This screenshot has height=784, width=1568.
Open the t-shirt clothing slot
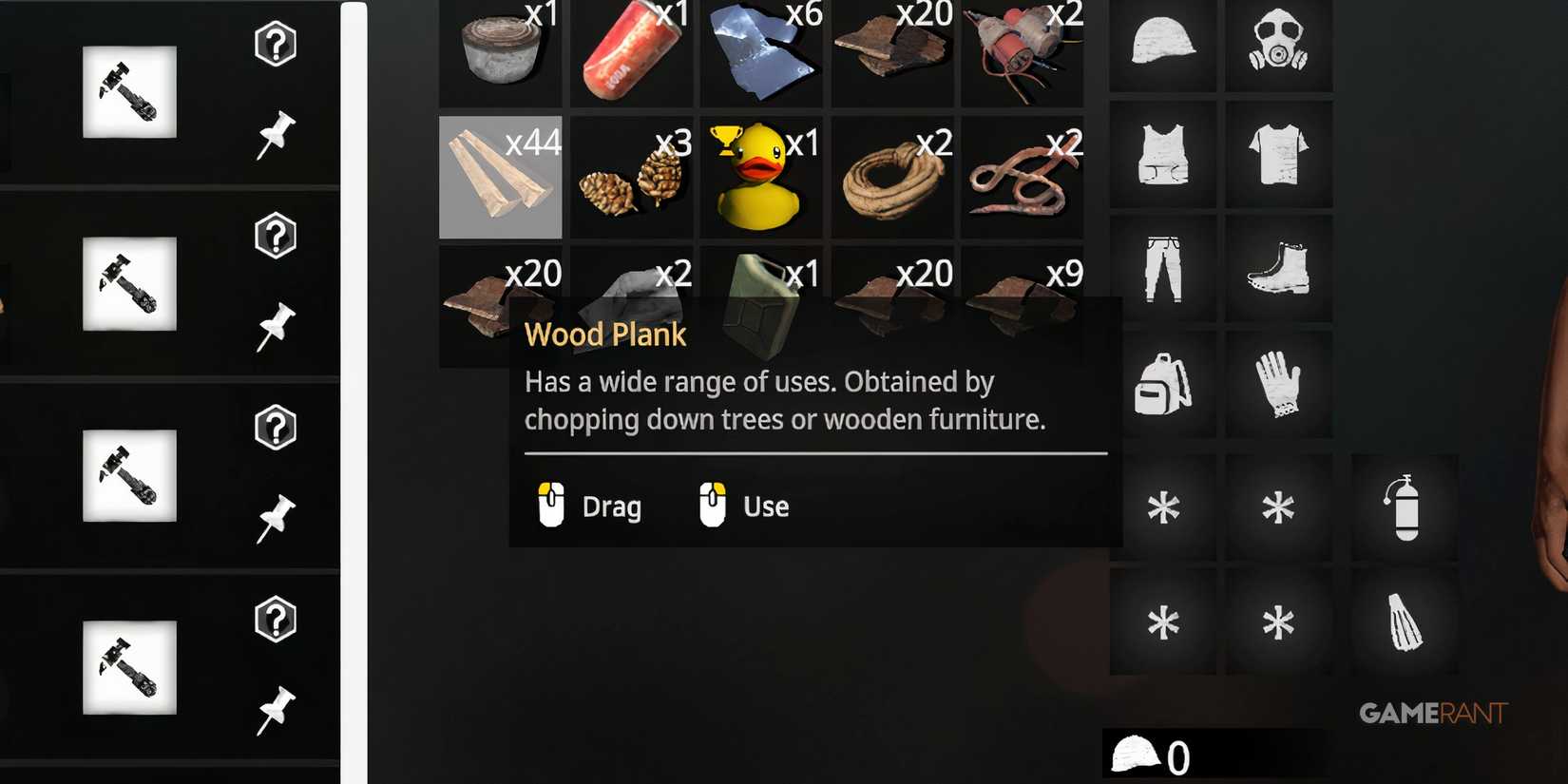click(x=1278, y=154)
